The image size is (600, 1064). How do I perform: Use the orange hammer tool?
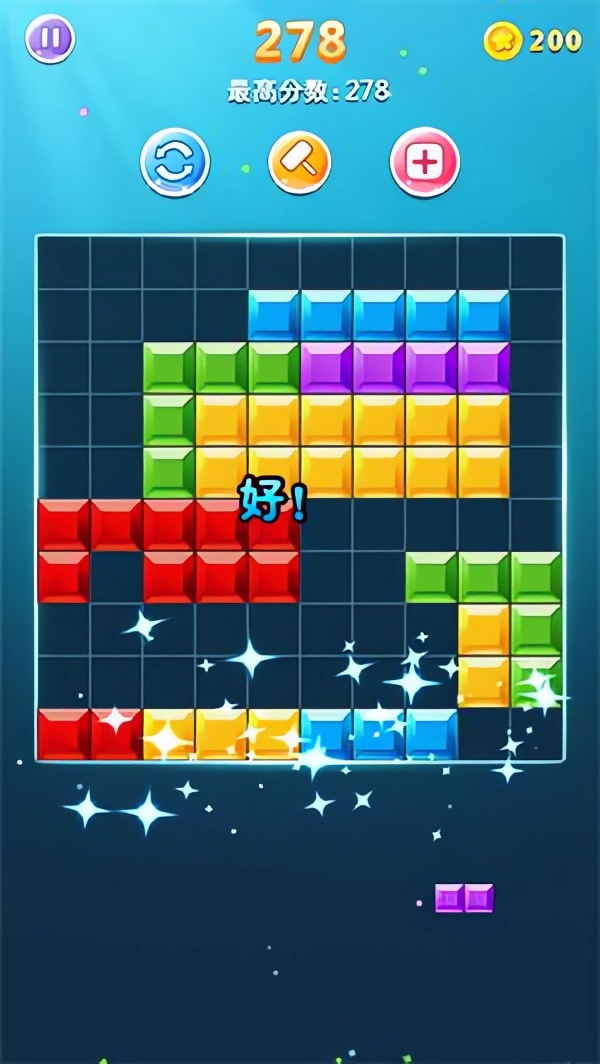tap(300, 161)
